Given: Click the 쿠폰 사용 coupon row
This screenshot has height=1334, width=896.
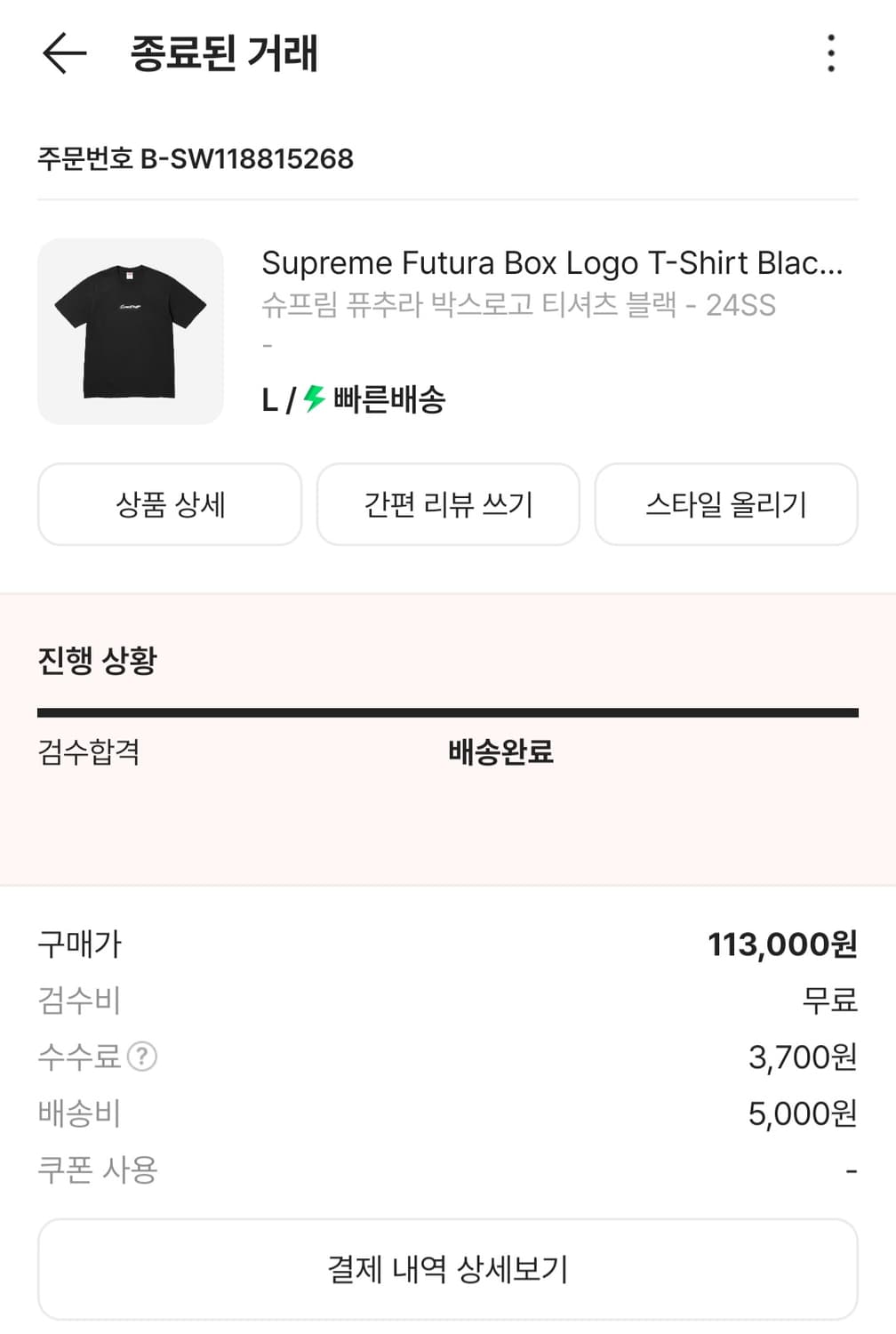Looking at the screenshot, I should (x=99, y=1172).
